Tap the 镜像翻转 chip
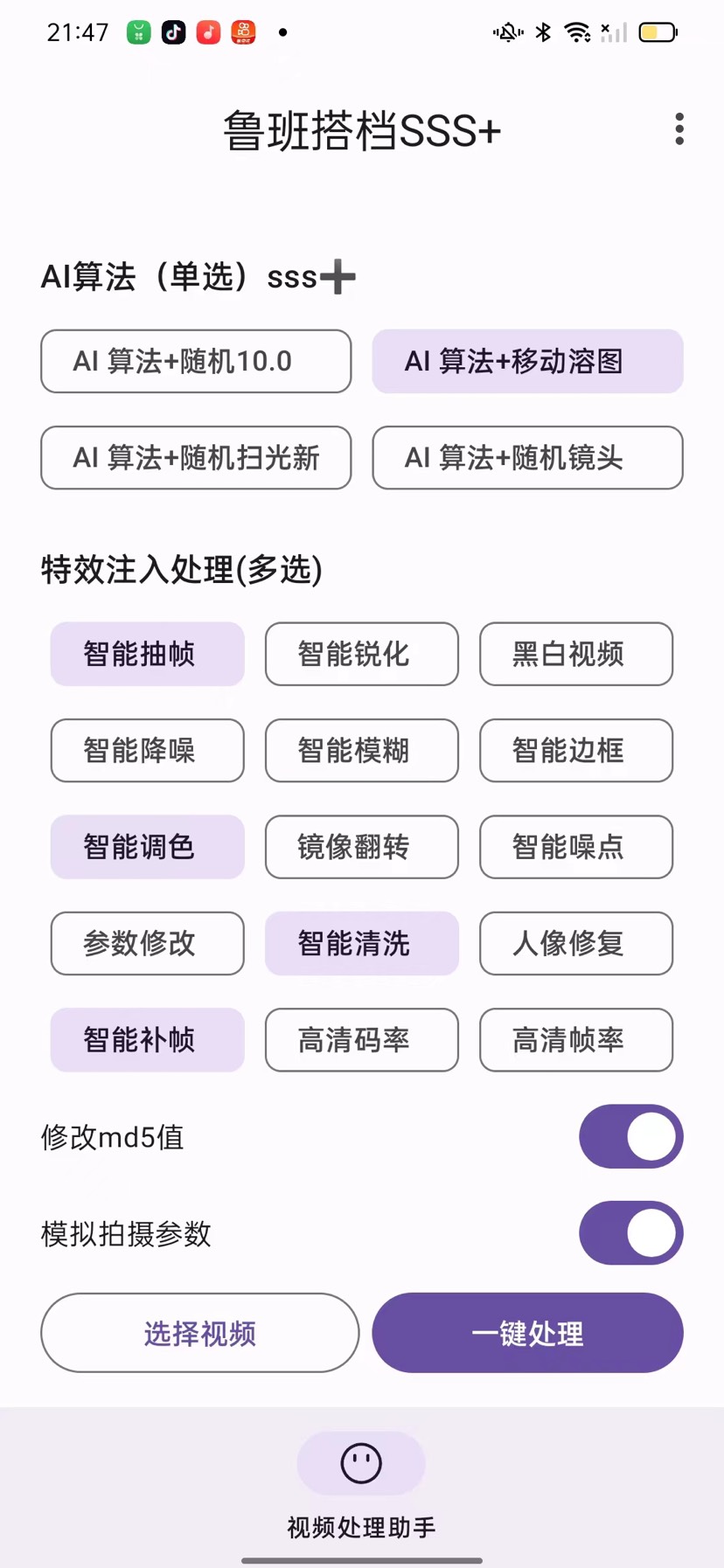The width and height of the screenshot is (724, 1568). click(361, 847)
